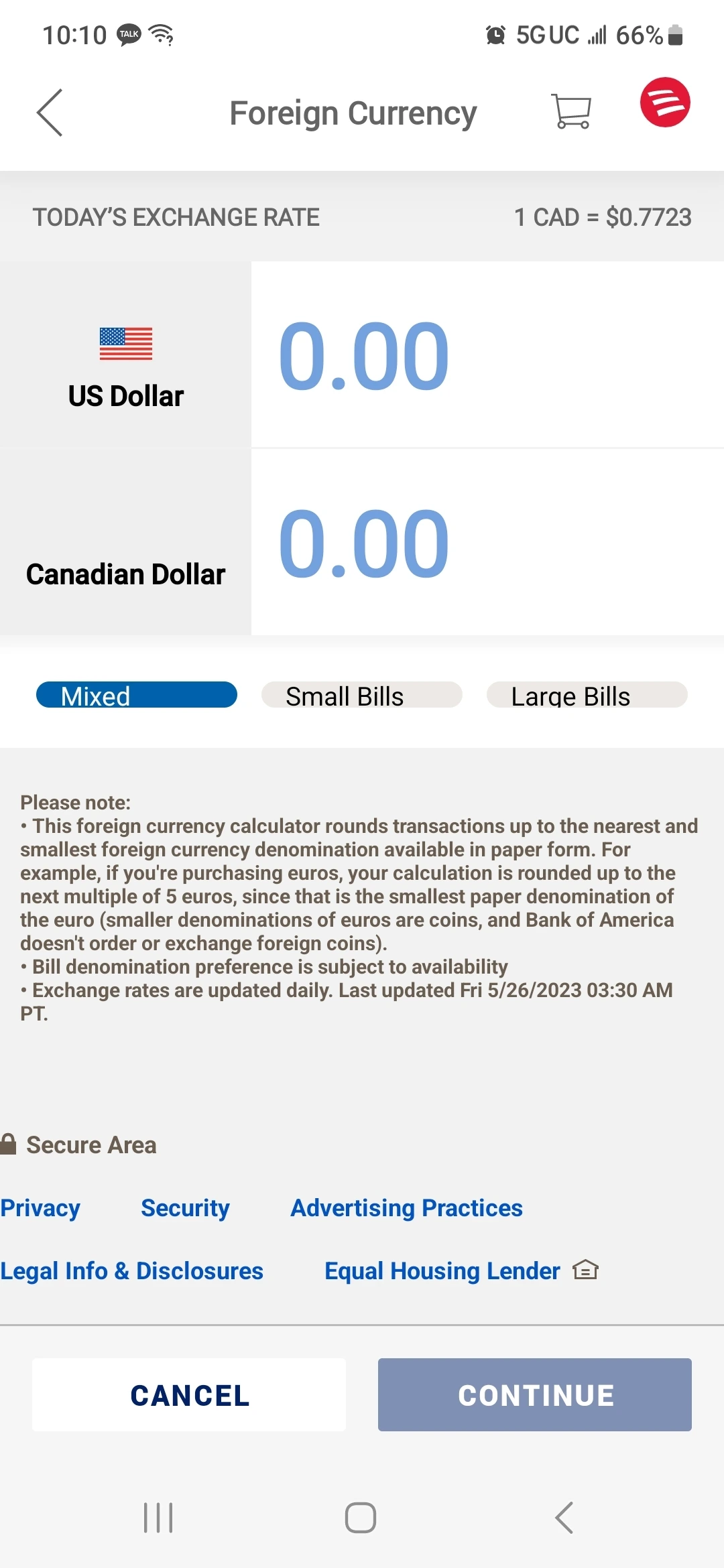
Task: View Advertising Practices
Action: (x=406, y=1207)
